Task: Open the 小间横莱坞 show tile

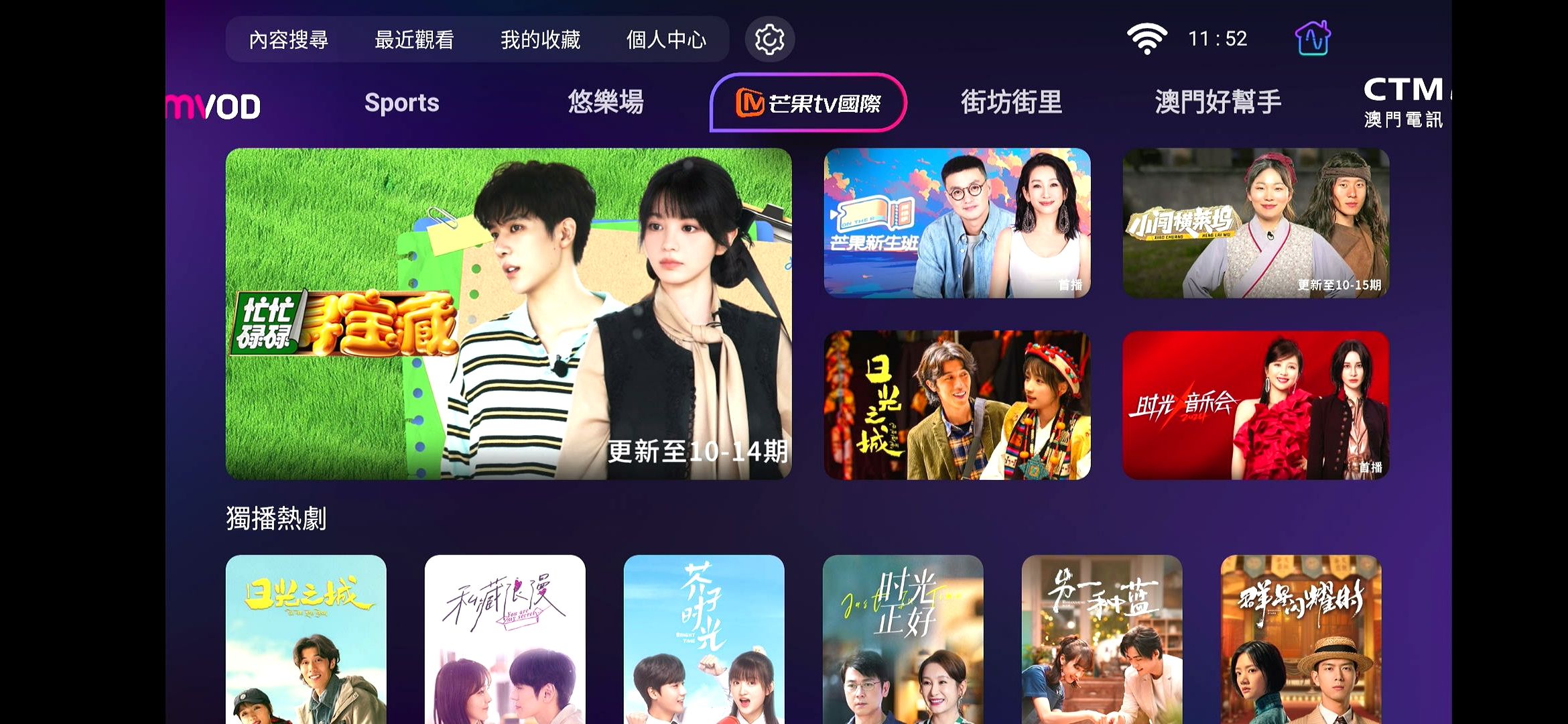Action: pos(1255,223)
